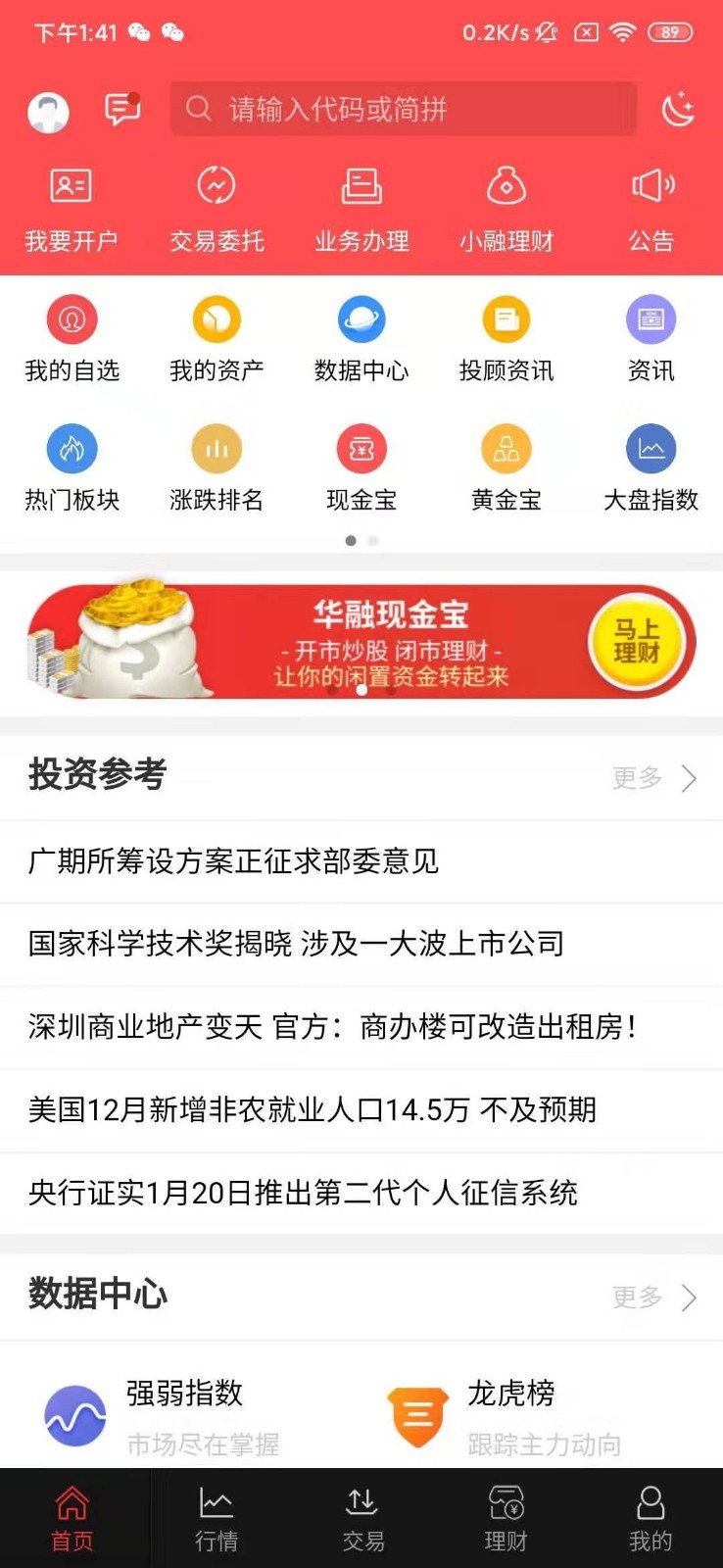Tap the stock code search field
The image size is (723, 1568).
pos(403,109)
